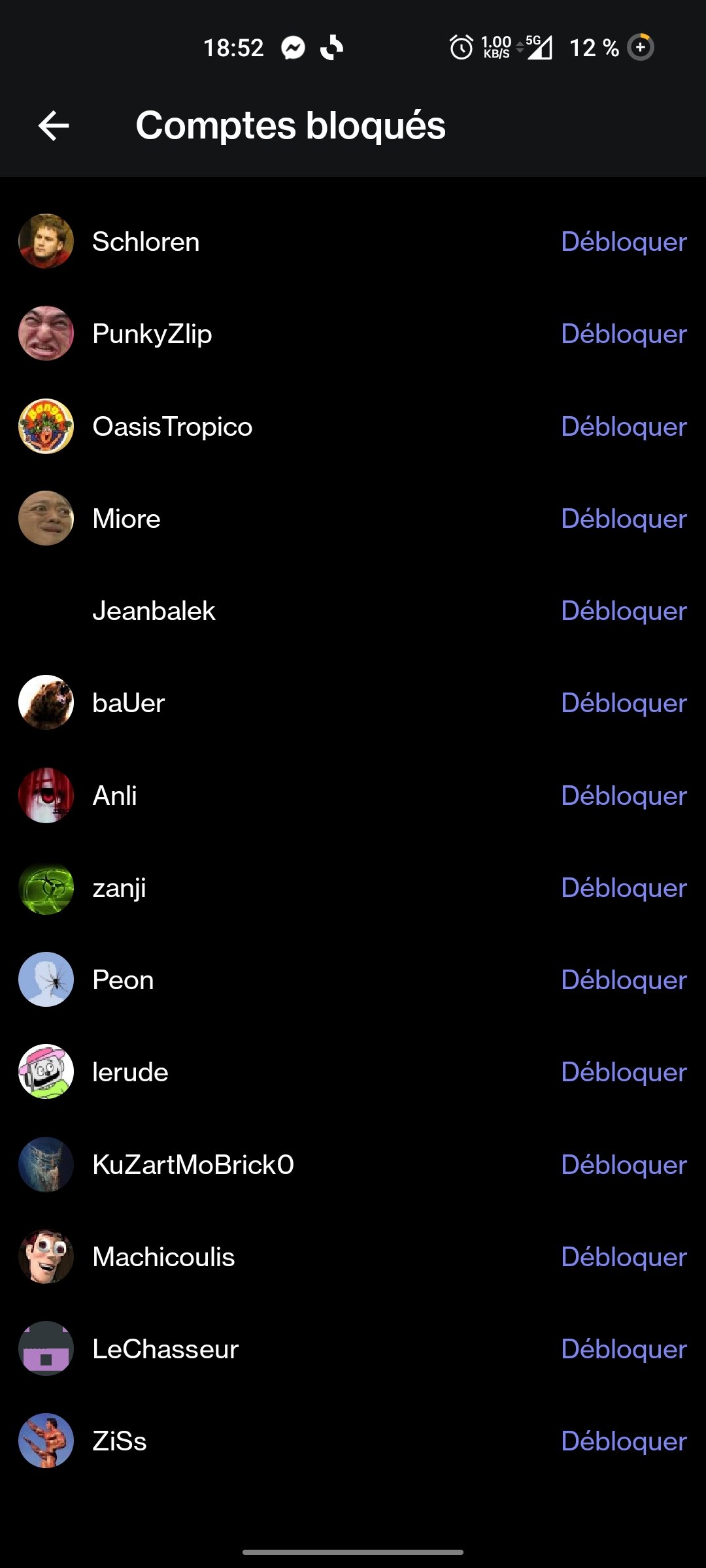Tap Débloquer next to PunkyZlip
The height and width of the screenshot is (1568, 706).
(x=624, y=334)
